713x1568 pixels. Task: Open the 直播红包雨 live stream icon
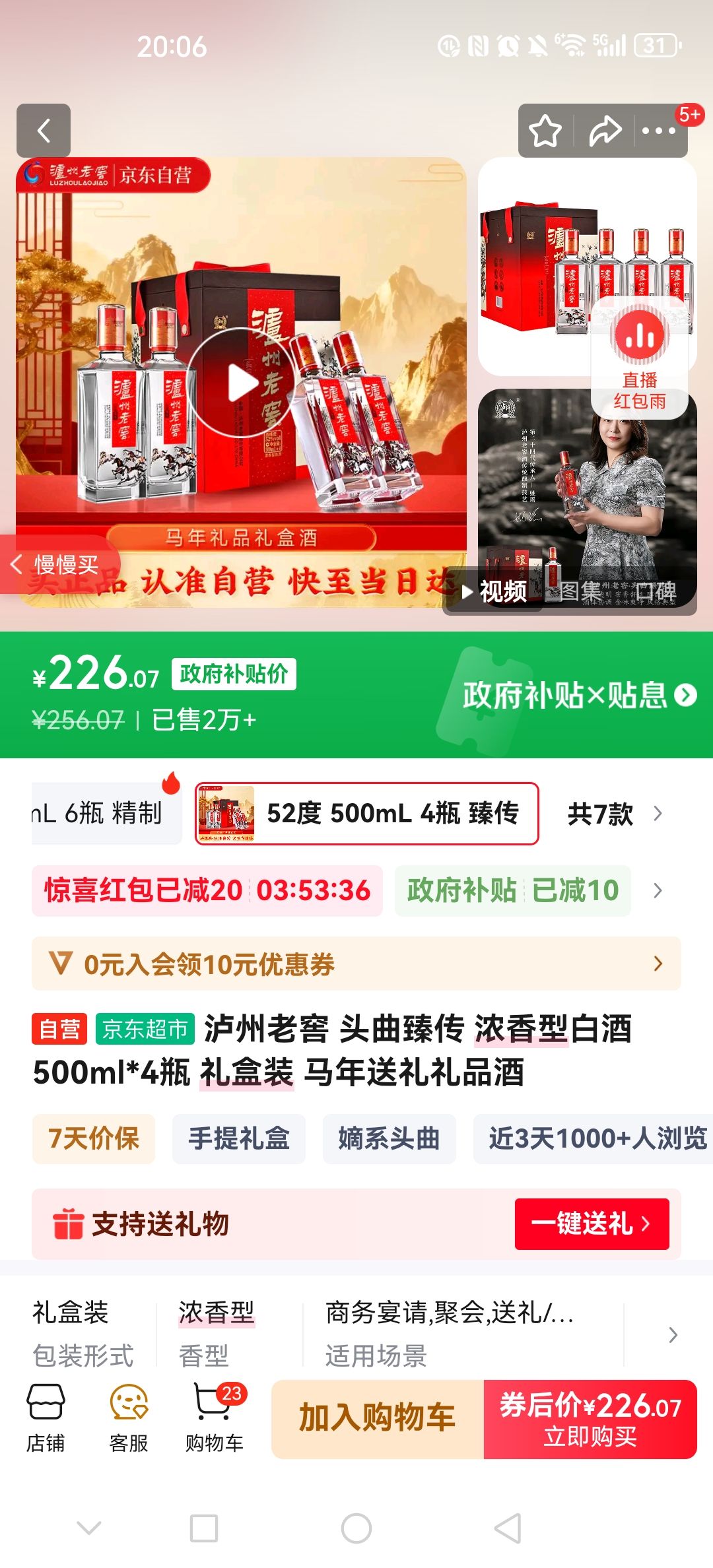pos(639,337)
